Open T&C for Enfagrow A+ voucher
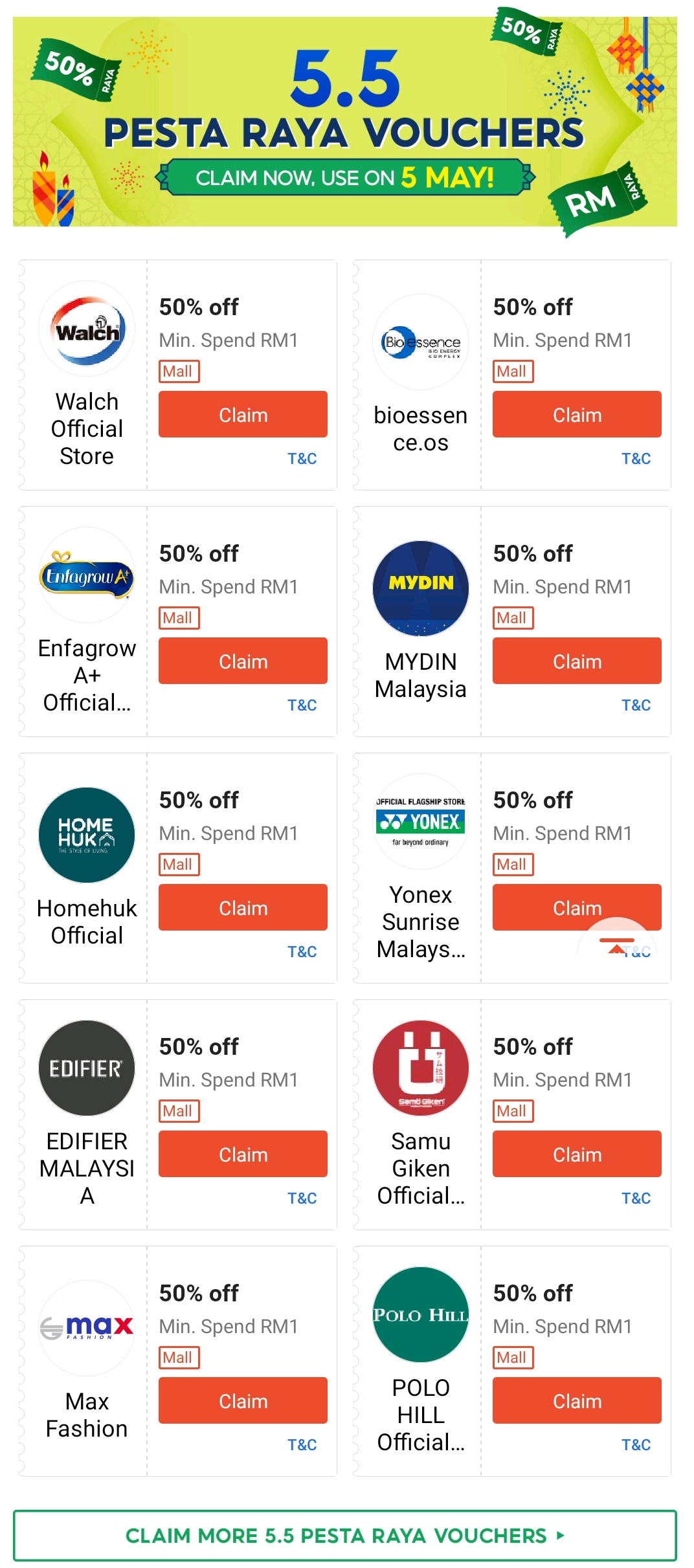Screen dimensions: 694x1568 click(302, 705)
